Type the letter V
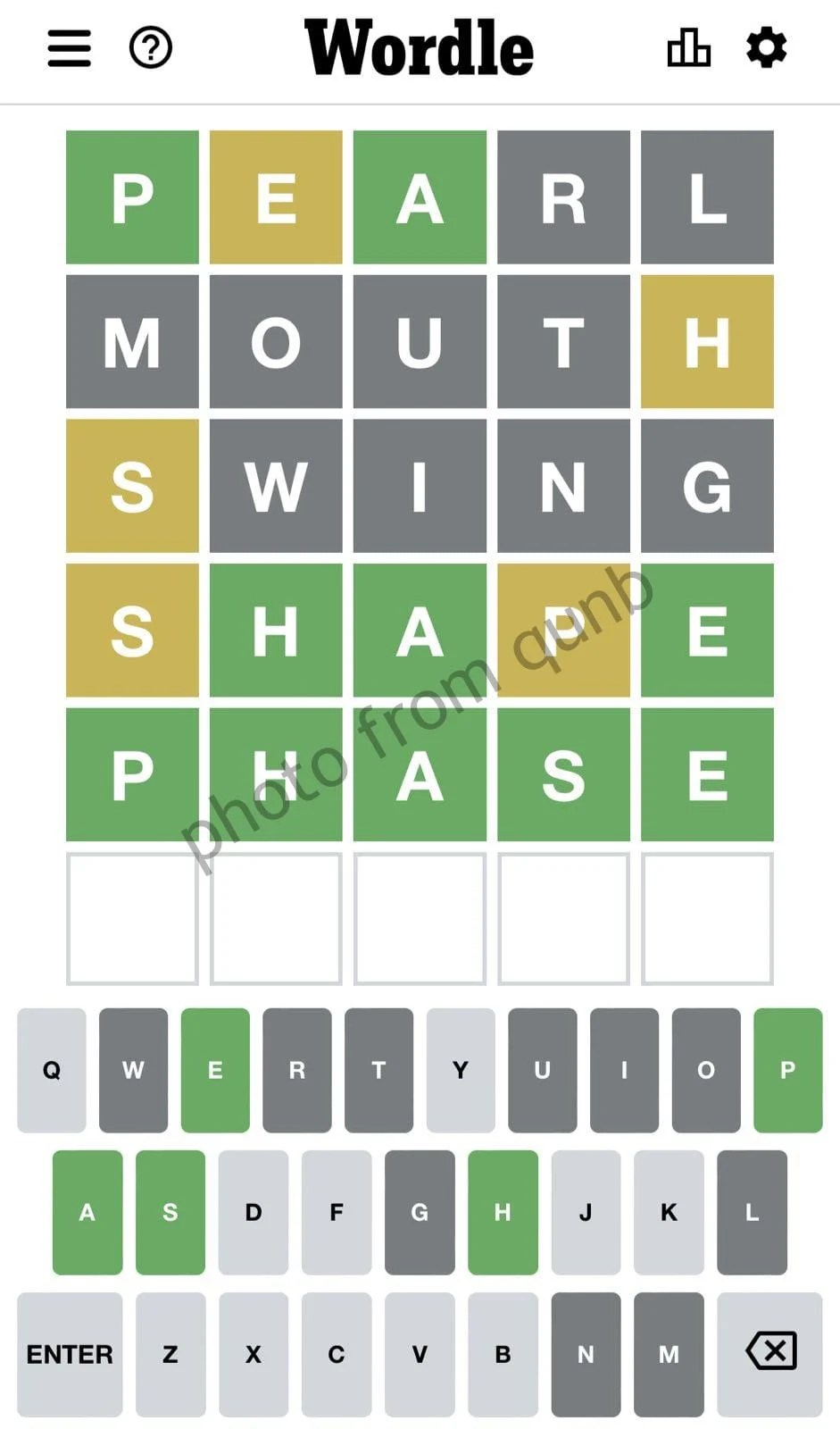 click(x=420, y=1354)
